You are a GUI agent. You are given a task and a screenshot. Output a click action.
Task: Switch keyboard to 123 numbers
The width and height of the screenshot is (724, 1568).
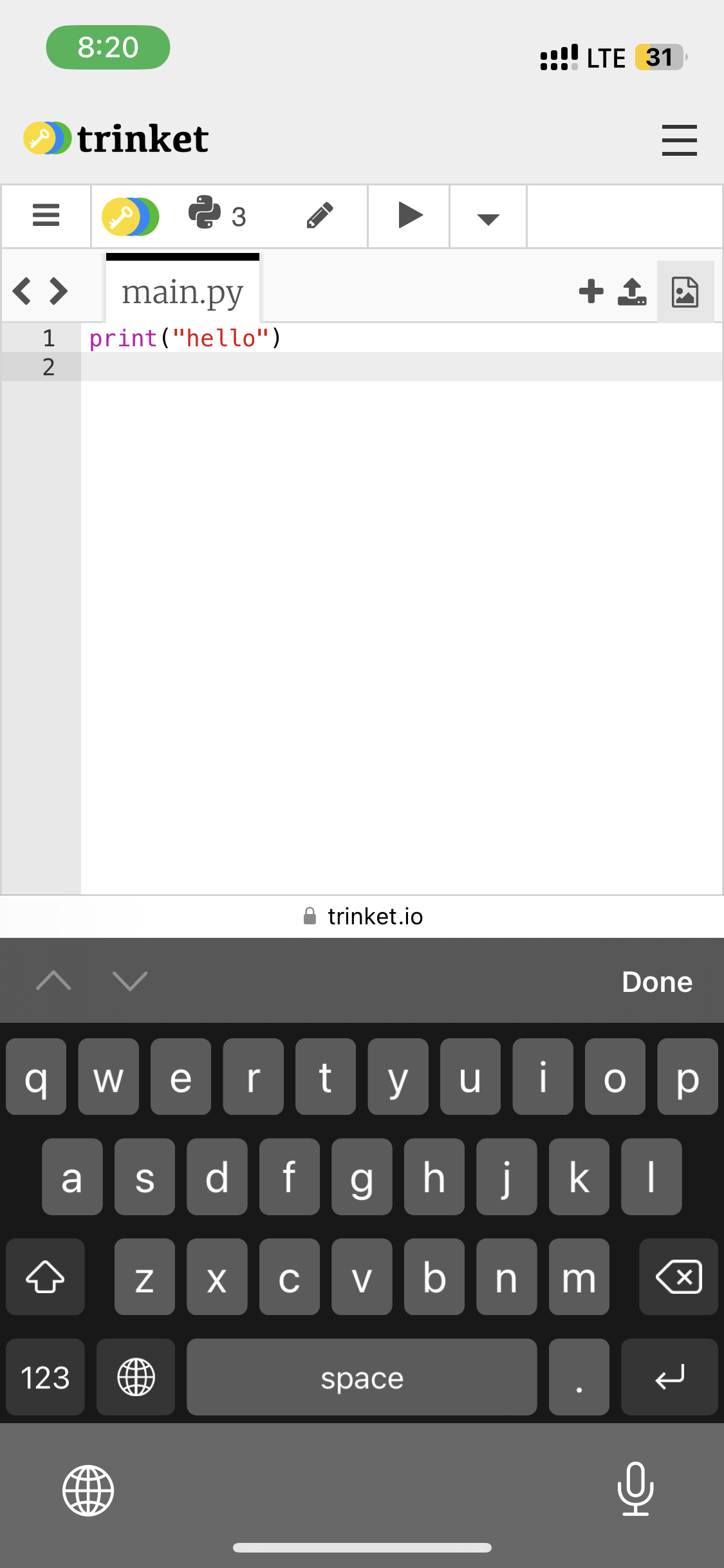pyautogui.click(x=45, y=1377)
